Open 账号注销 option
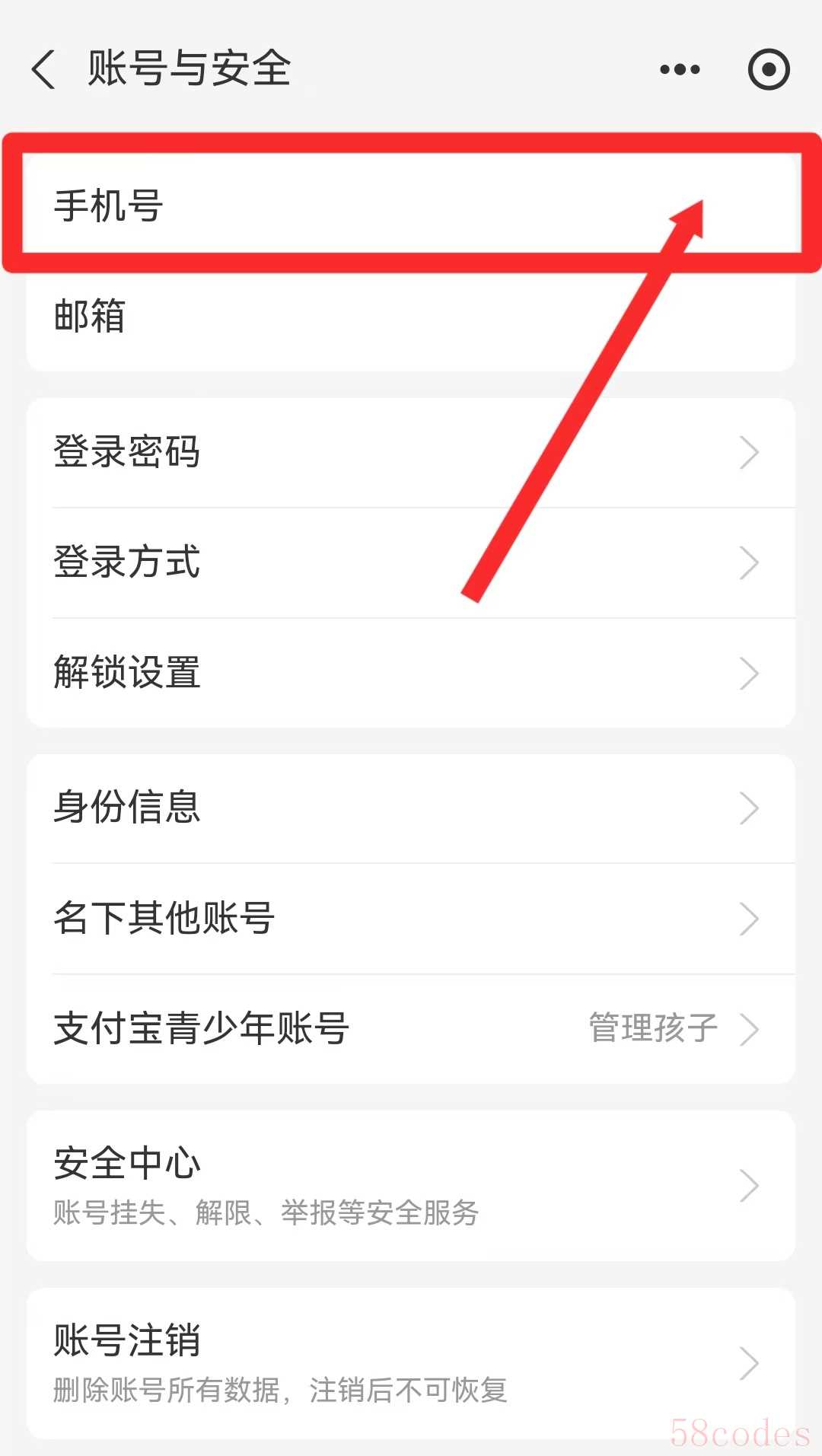The height and width of the screenshot is (1456, 822). 411,1363
